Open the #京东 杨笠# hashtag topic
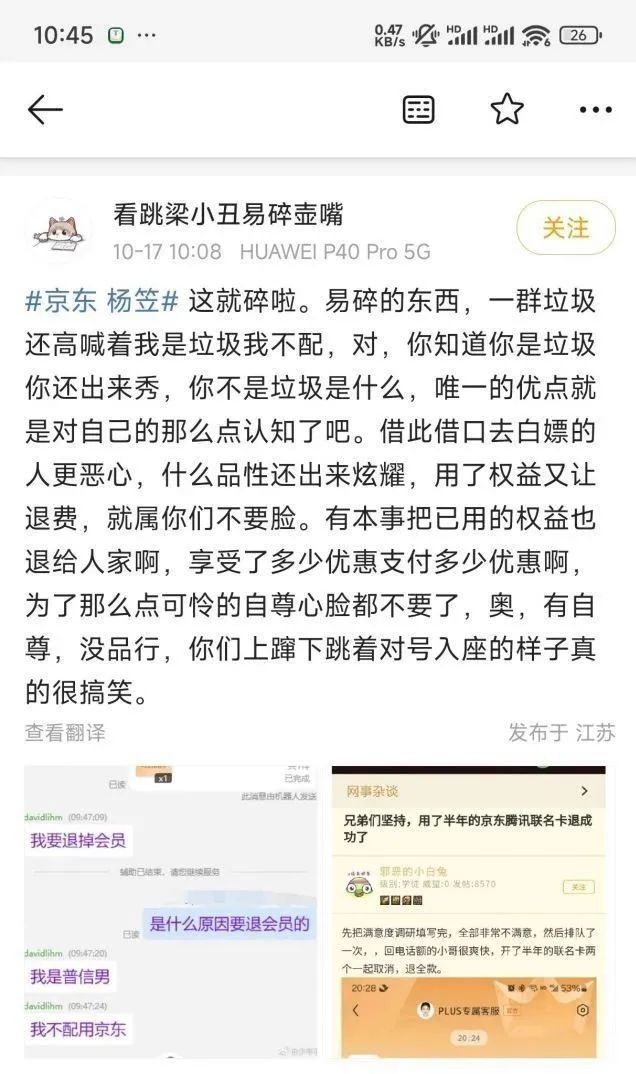The image size is (636, 1074). [x=101, y=300]
